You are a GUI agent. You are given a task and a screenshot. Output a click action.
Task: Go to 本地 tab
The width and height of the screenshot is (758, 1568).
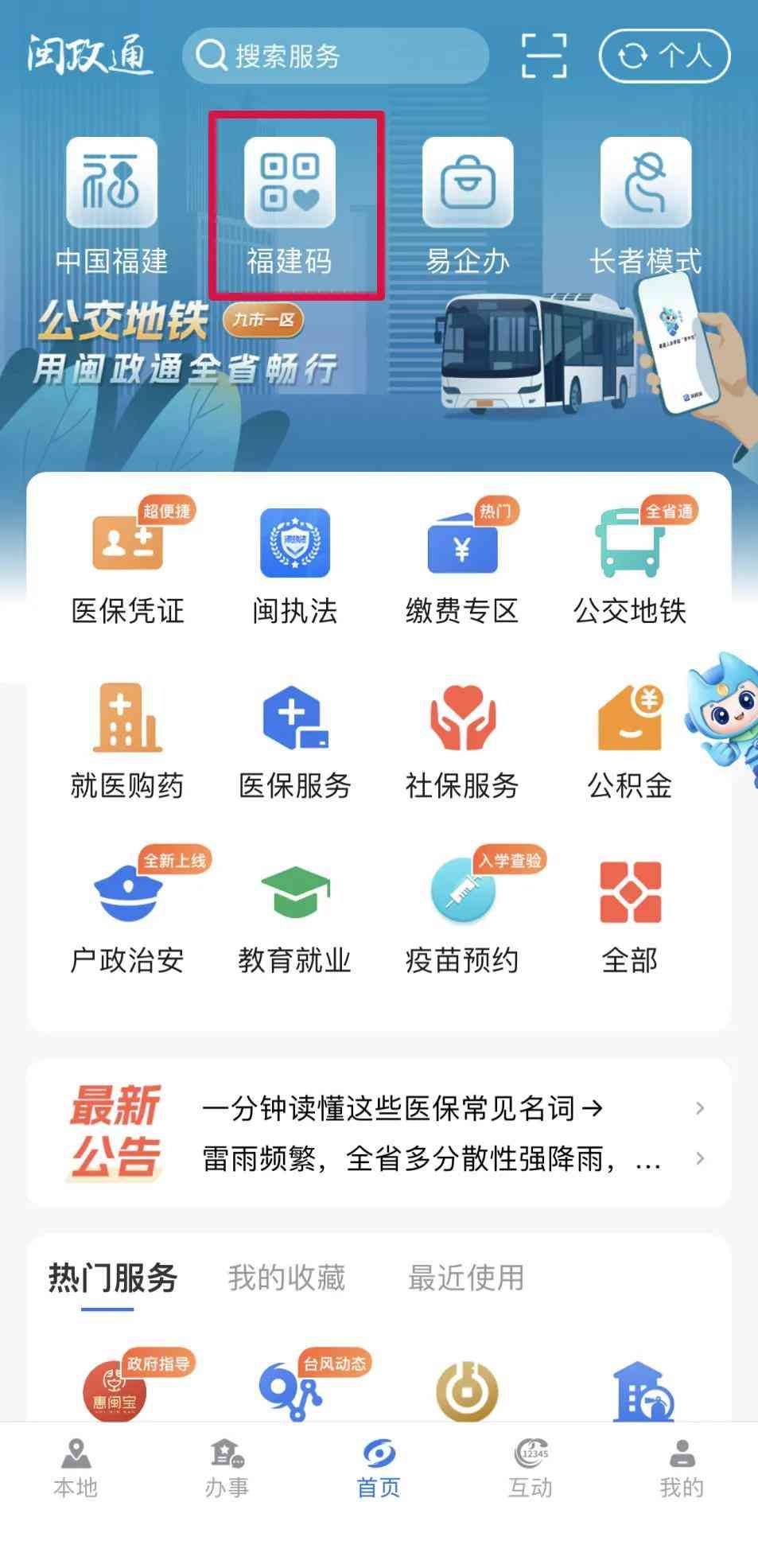point(76,1469)
